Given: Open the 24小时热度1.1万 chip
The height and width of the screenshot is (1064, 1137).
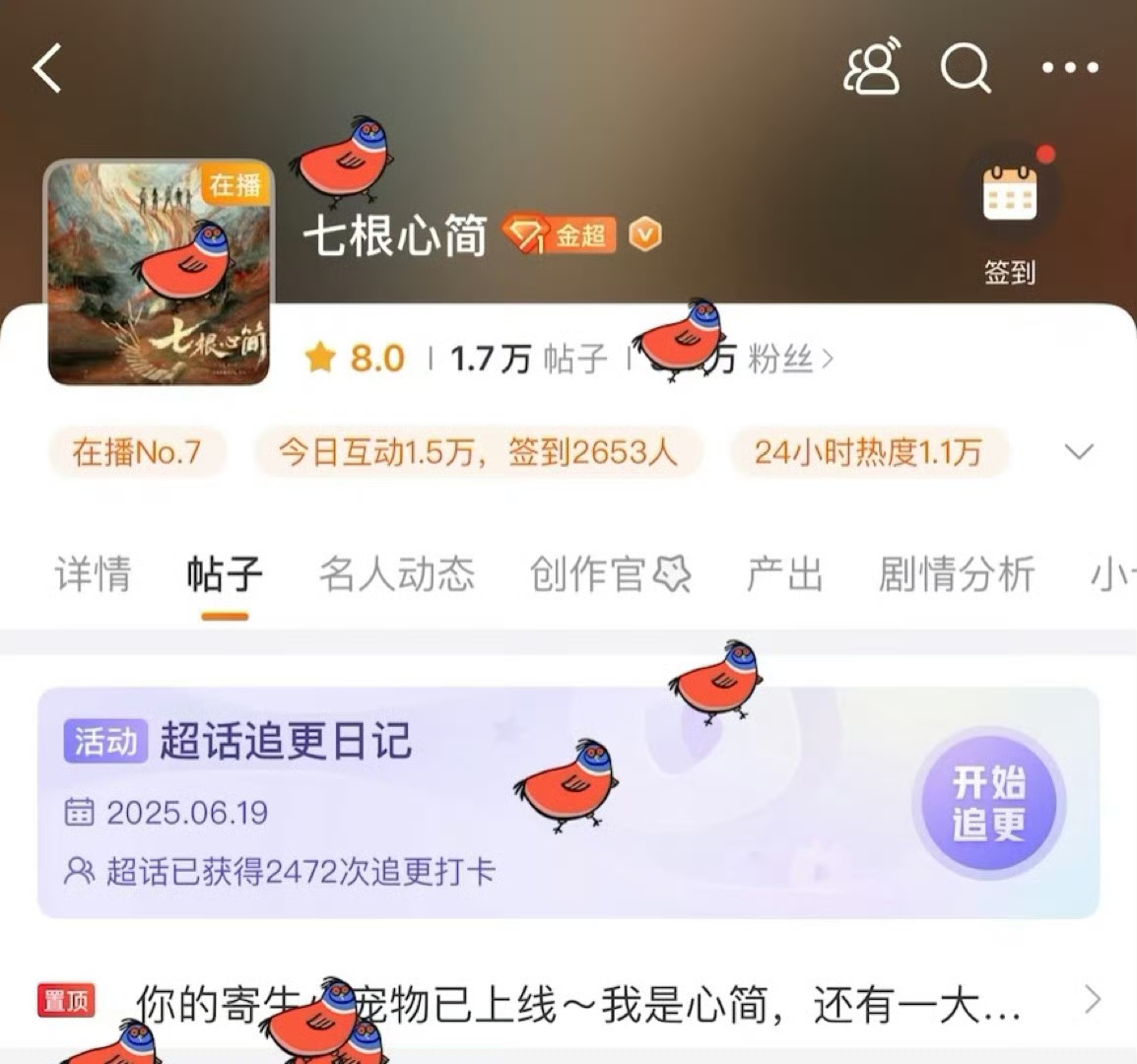Looking at the screenshot, I should [x=868, y=452].
